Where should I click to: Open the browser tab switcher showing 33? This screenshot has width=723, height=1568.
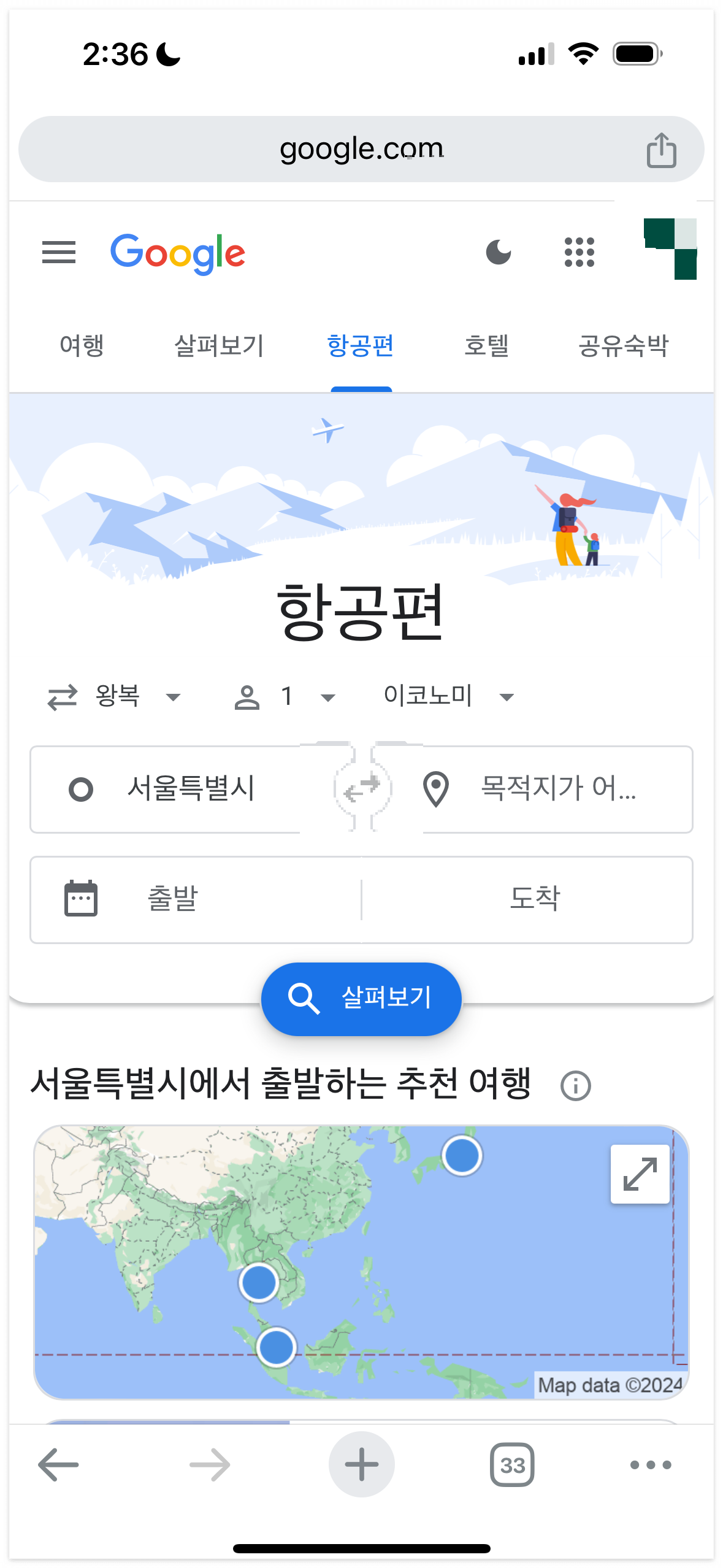click(x=513, y=1464)
